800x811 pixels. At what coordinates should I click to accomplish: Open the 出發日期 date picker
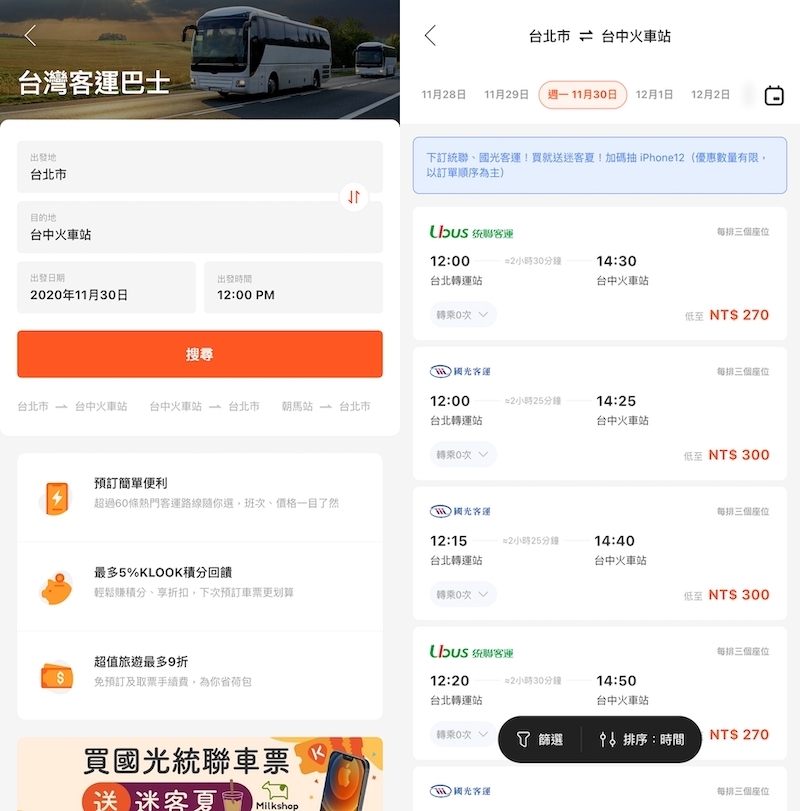point(106,287)
